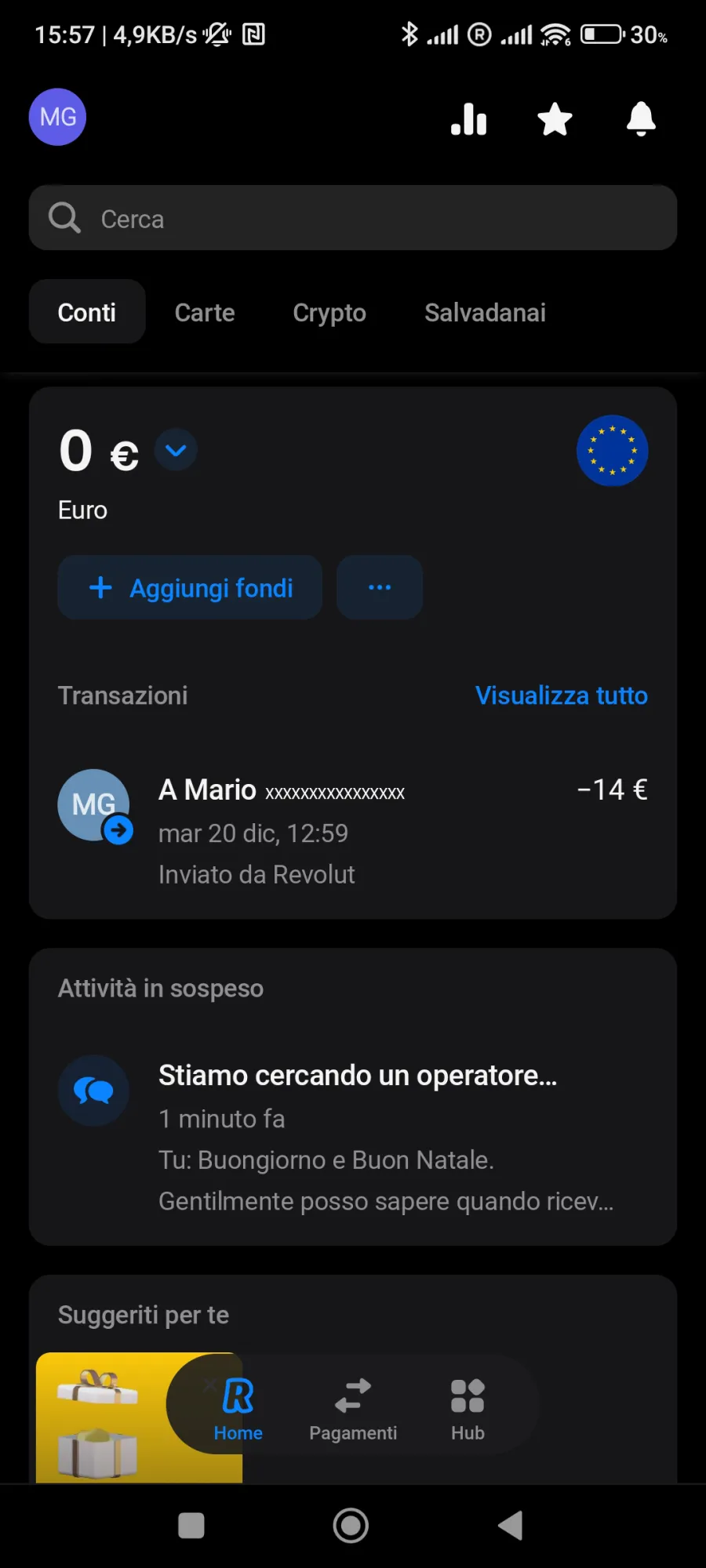The image size is (706, 1568).
Task: Switch to the Carte tab
Action: [x=205, y=312]
